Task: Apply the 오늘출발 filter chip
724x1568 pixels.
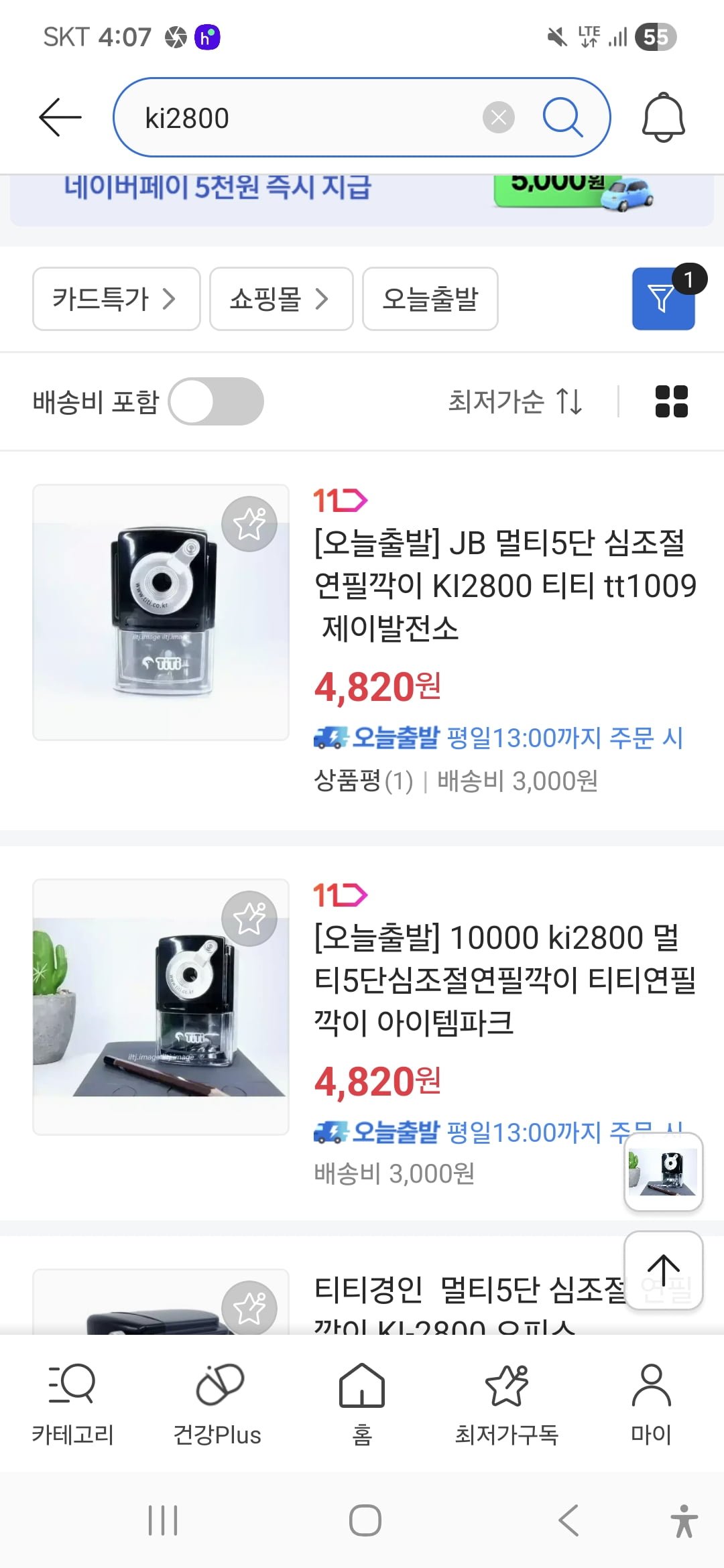Action: click(430, 299)
